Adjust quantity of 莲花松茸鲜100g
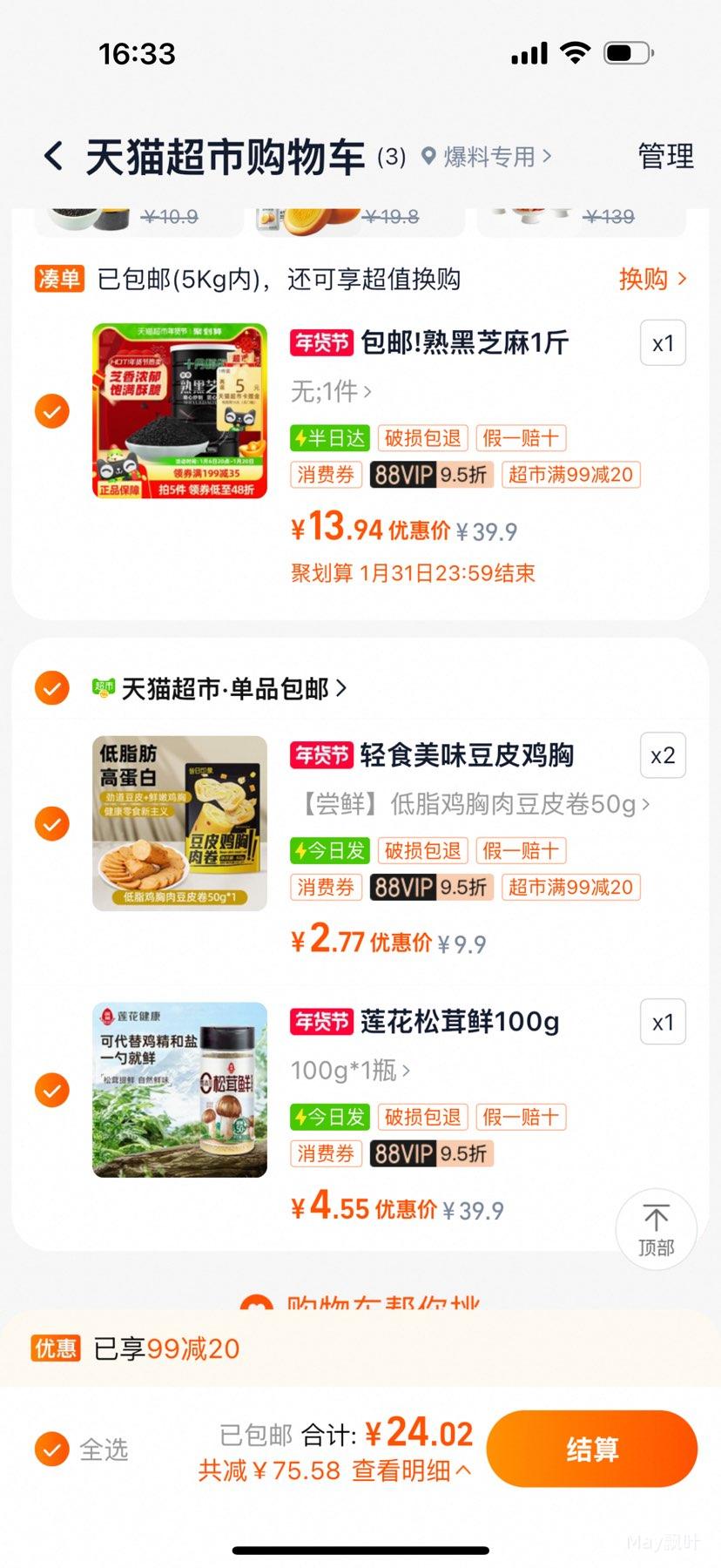The width and height of the screenshot is (721, 1568). tap(663, 1023)
